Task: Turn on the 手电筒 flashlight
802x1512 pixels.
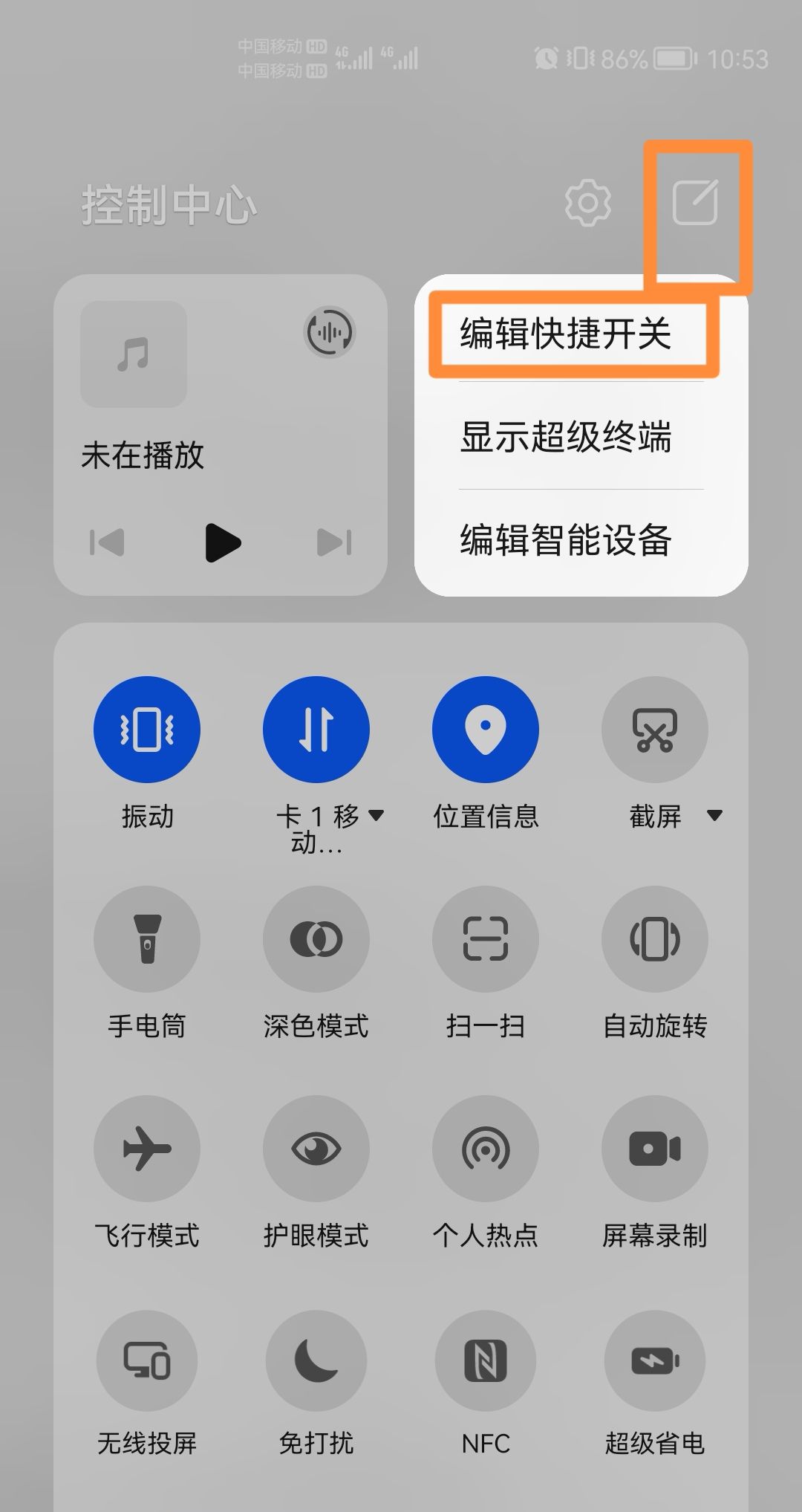Action: [147, 938]
